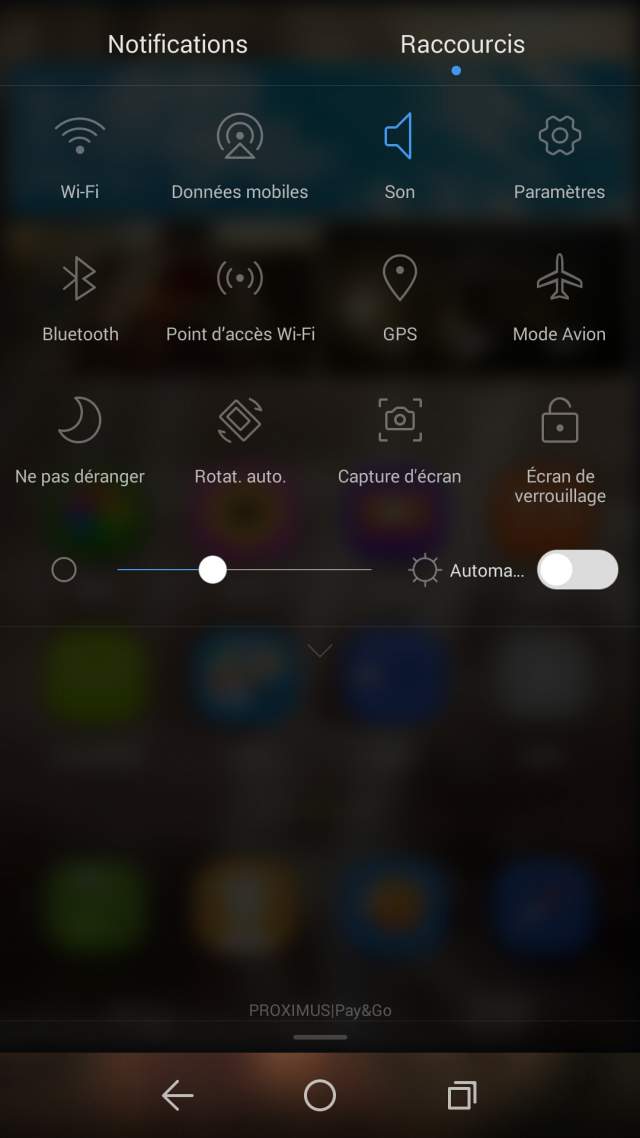
Task: Expand the shortcuts panel chevron
Action: [320, 651]
